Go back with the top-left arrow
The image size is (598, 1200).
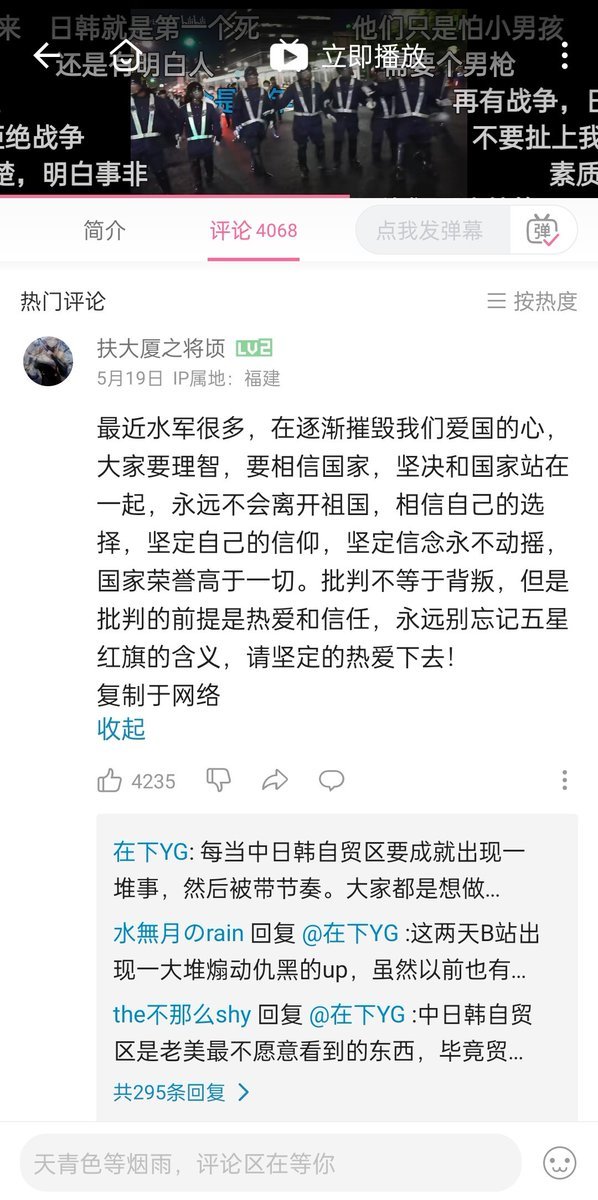click(x=47, y=55)
